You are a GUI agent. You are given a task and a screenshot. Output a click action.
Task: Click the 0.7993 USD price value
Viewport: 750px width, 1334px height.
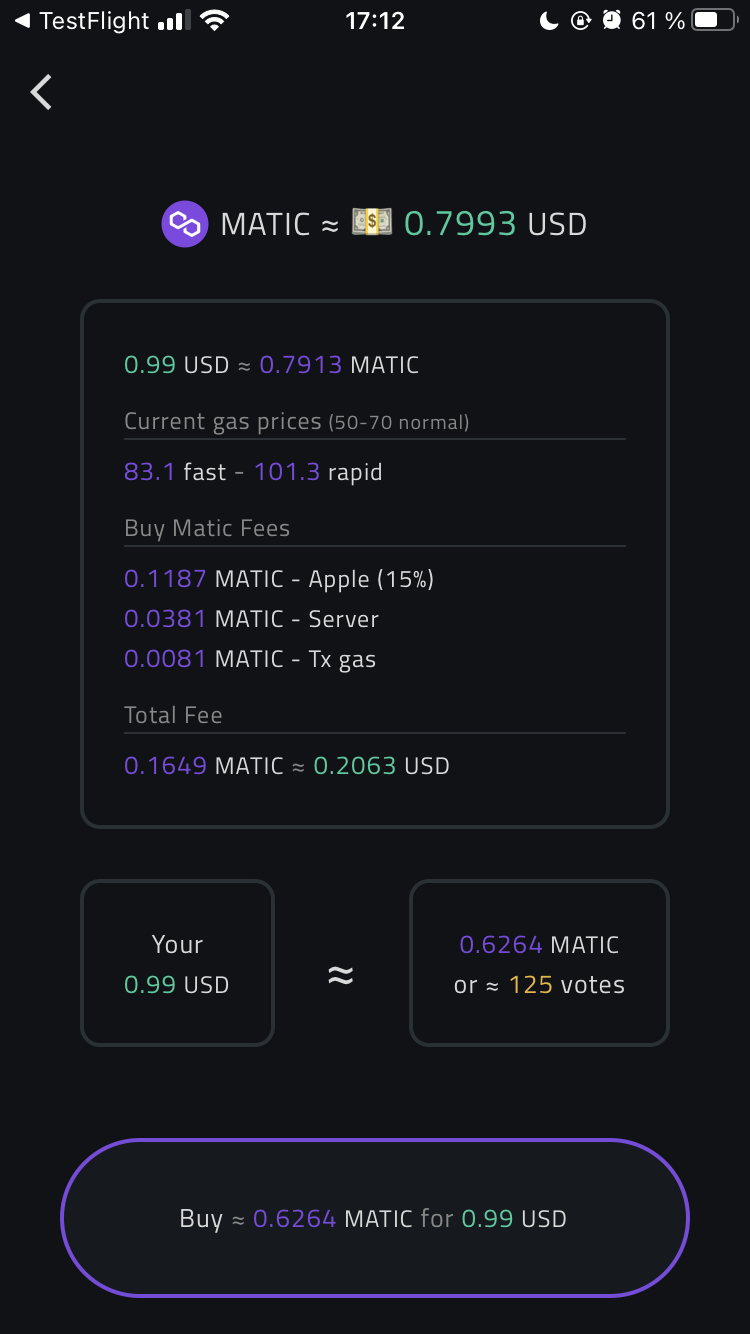461,224
